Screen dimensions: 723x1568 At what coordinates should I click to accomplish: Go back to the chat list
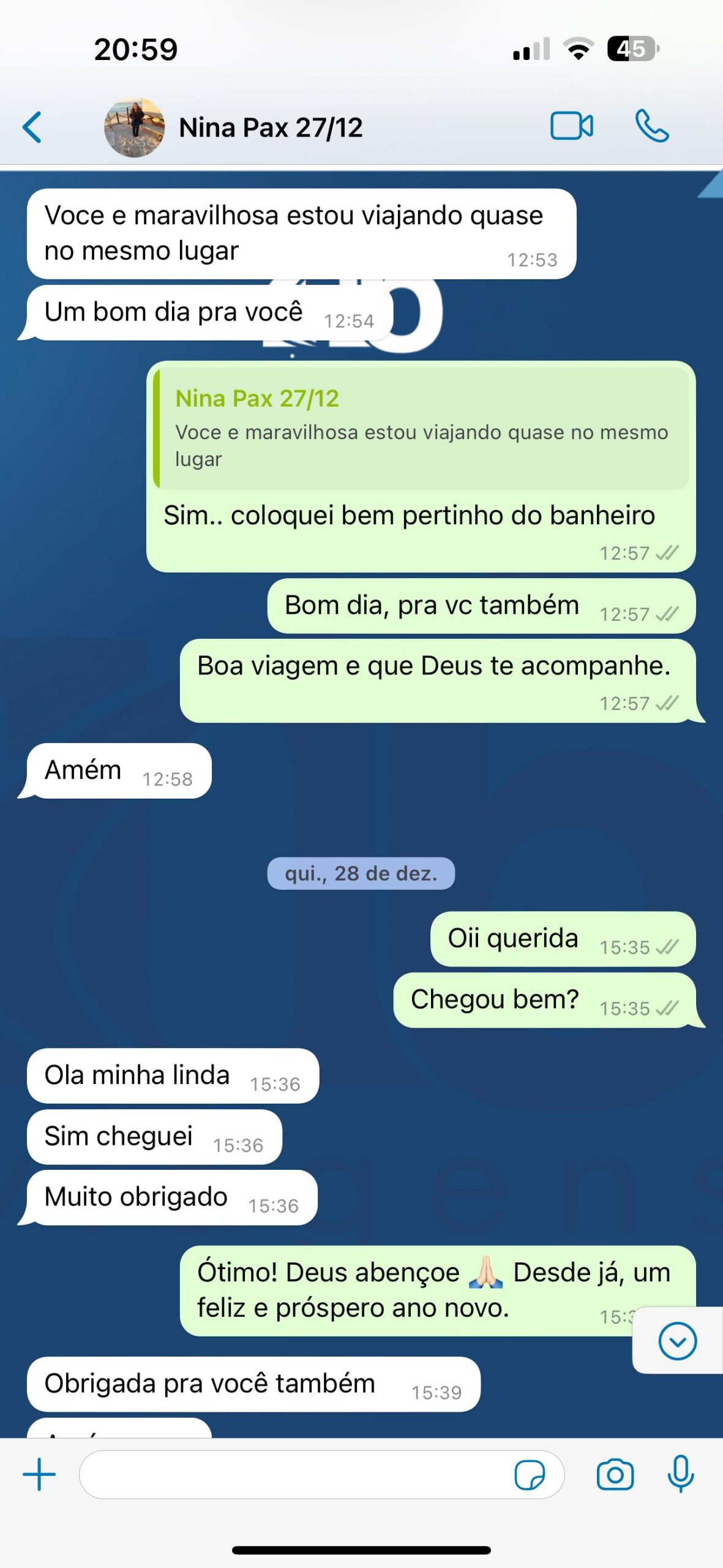pyautogui.click(x=32, y=127)
